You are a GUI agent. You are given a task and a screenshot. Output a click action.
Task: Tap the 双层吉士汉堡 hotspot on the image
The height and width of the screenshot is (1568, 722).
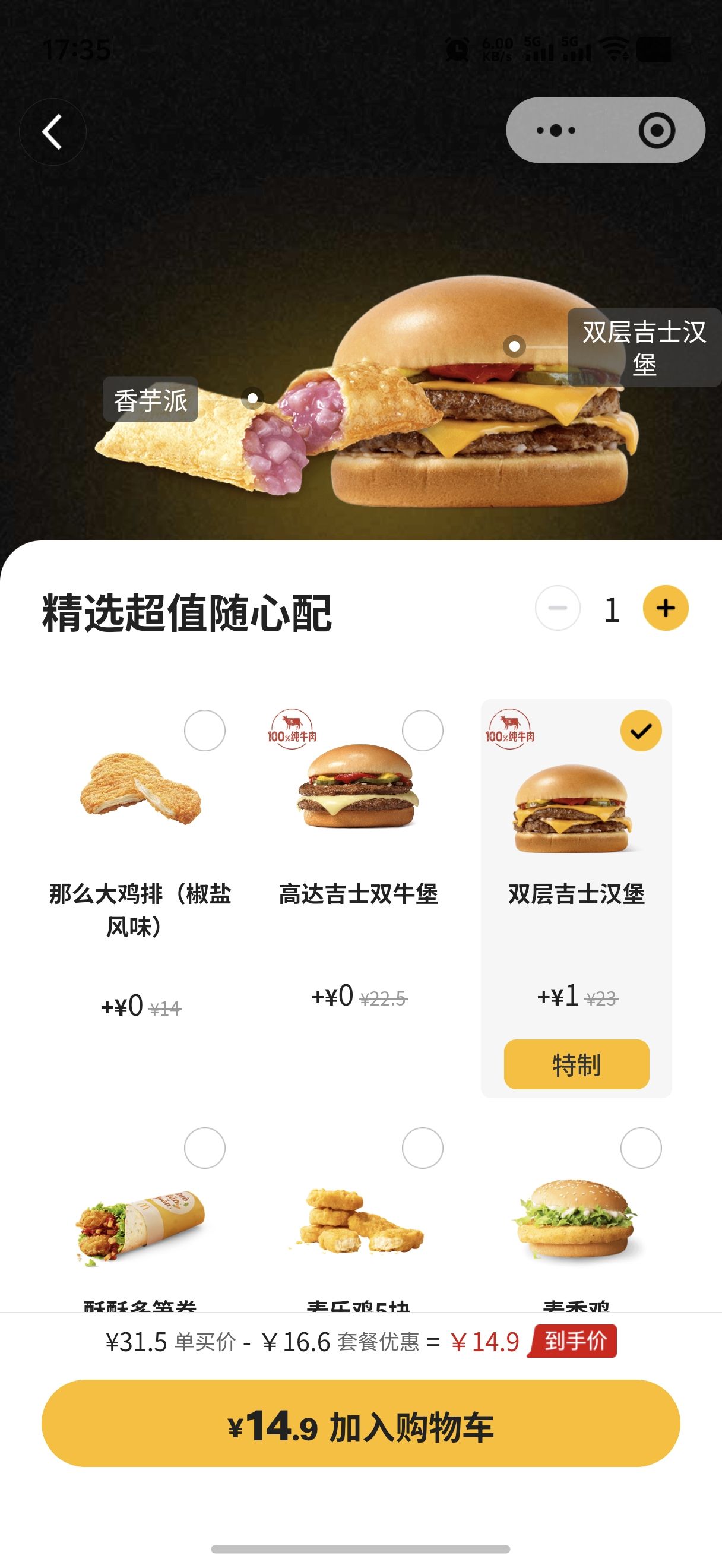pos(514,346)
